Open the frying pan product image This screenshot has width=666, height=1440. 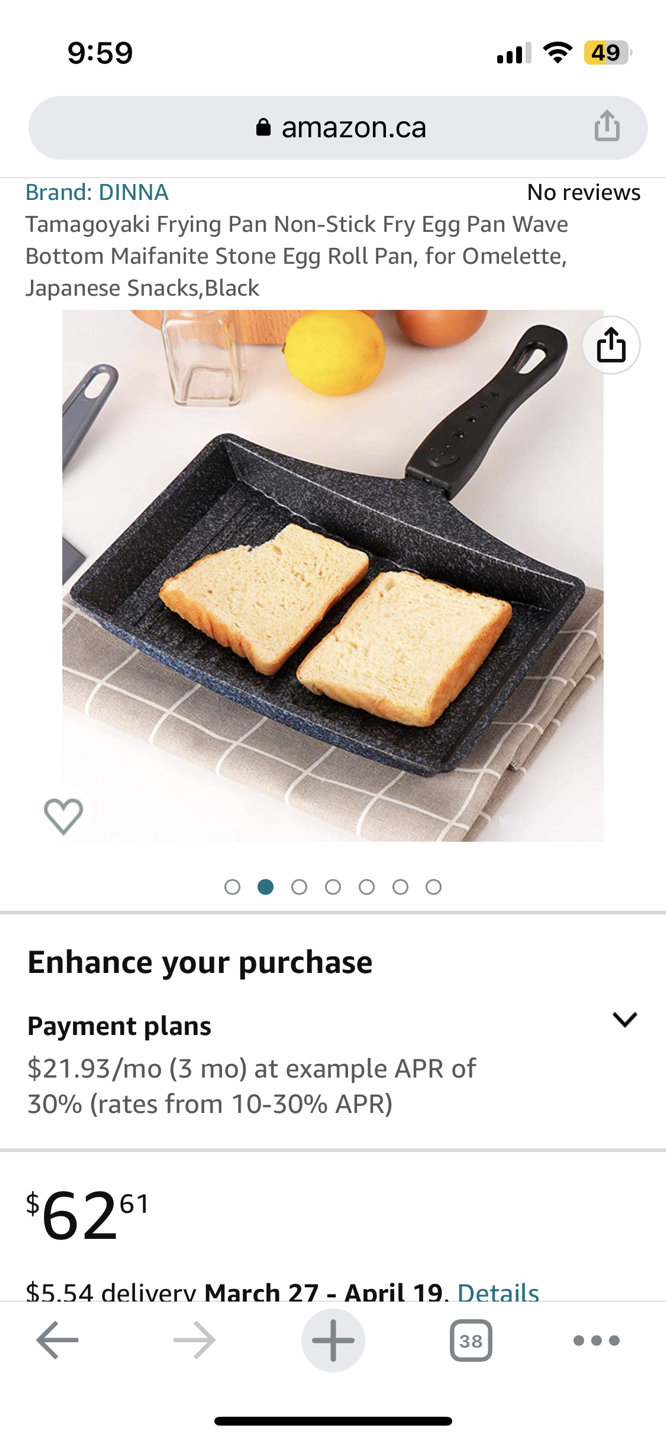[333, 575]
